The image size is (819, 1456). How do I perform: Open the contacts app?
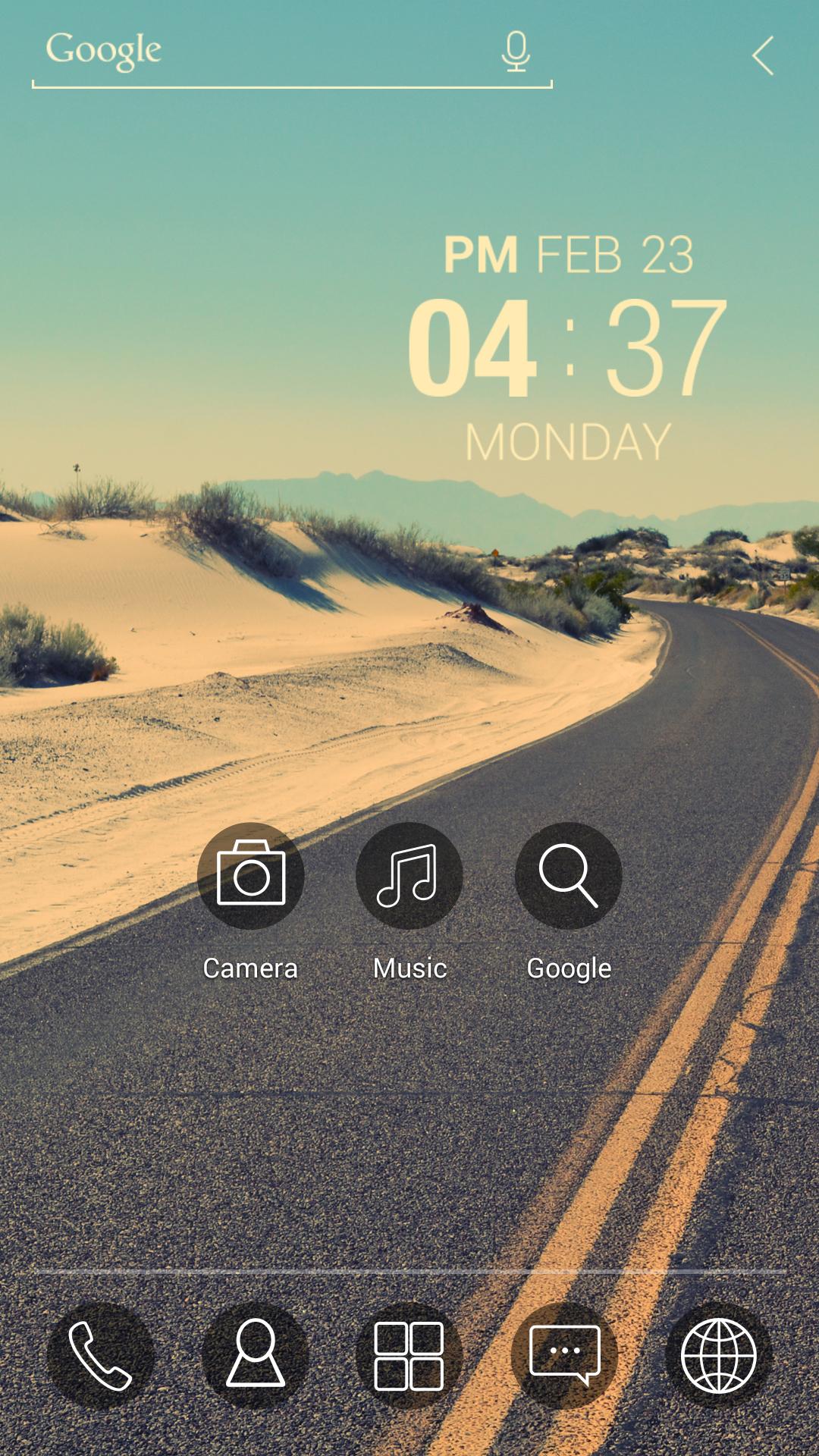256,1356
